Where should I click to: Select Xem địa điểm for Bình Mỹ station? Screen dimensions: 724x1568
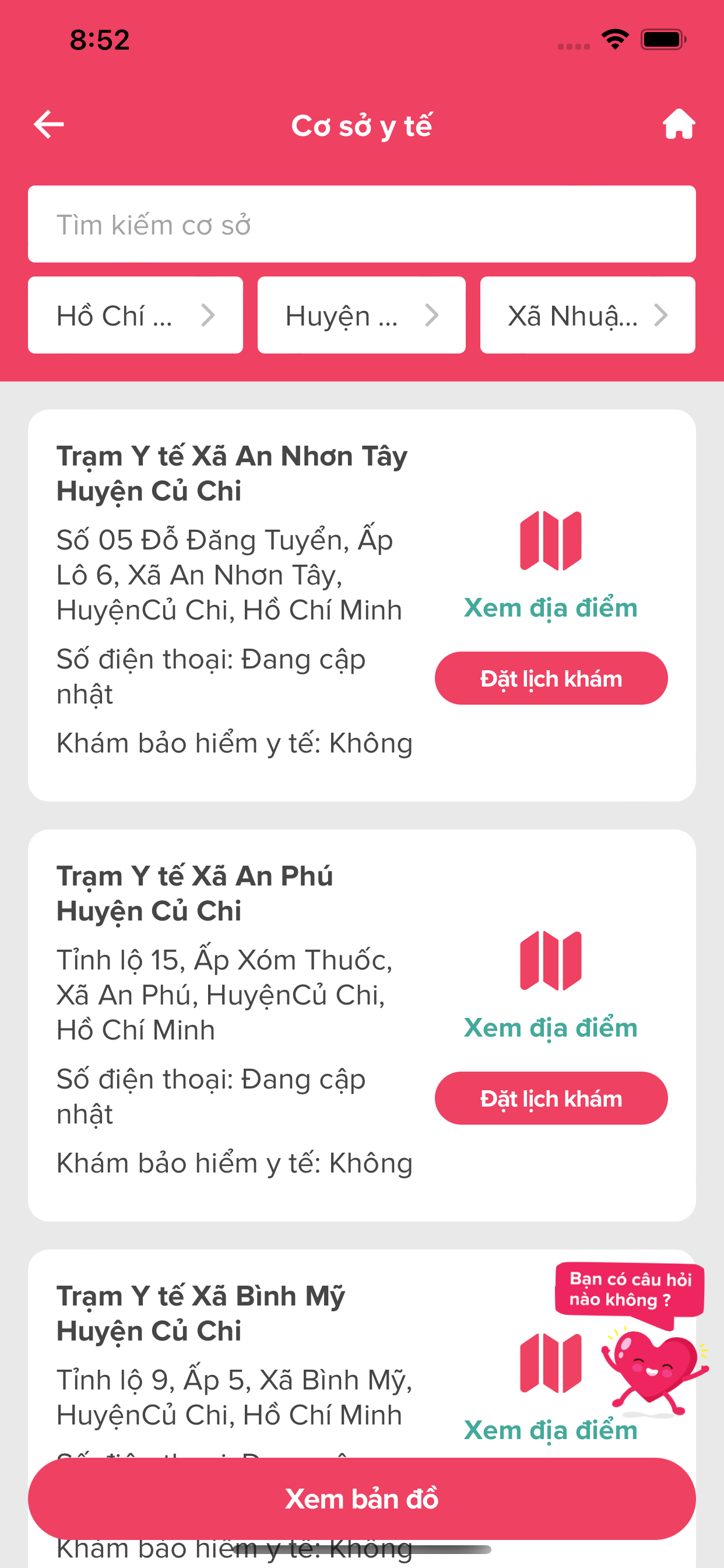click(x=551, y=1430)
